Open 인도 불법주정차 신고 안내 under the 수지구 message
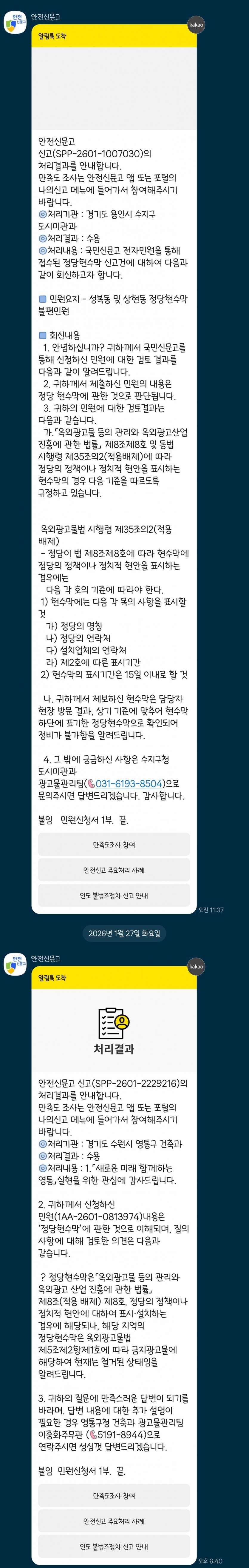249x1568 pixels. [x=114, y=895]
